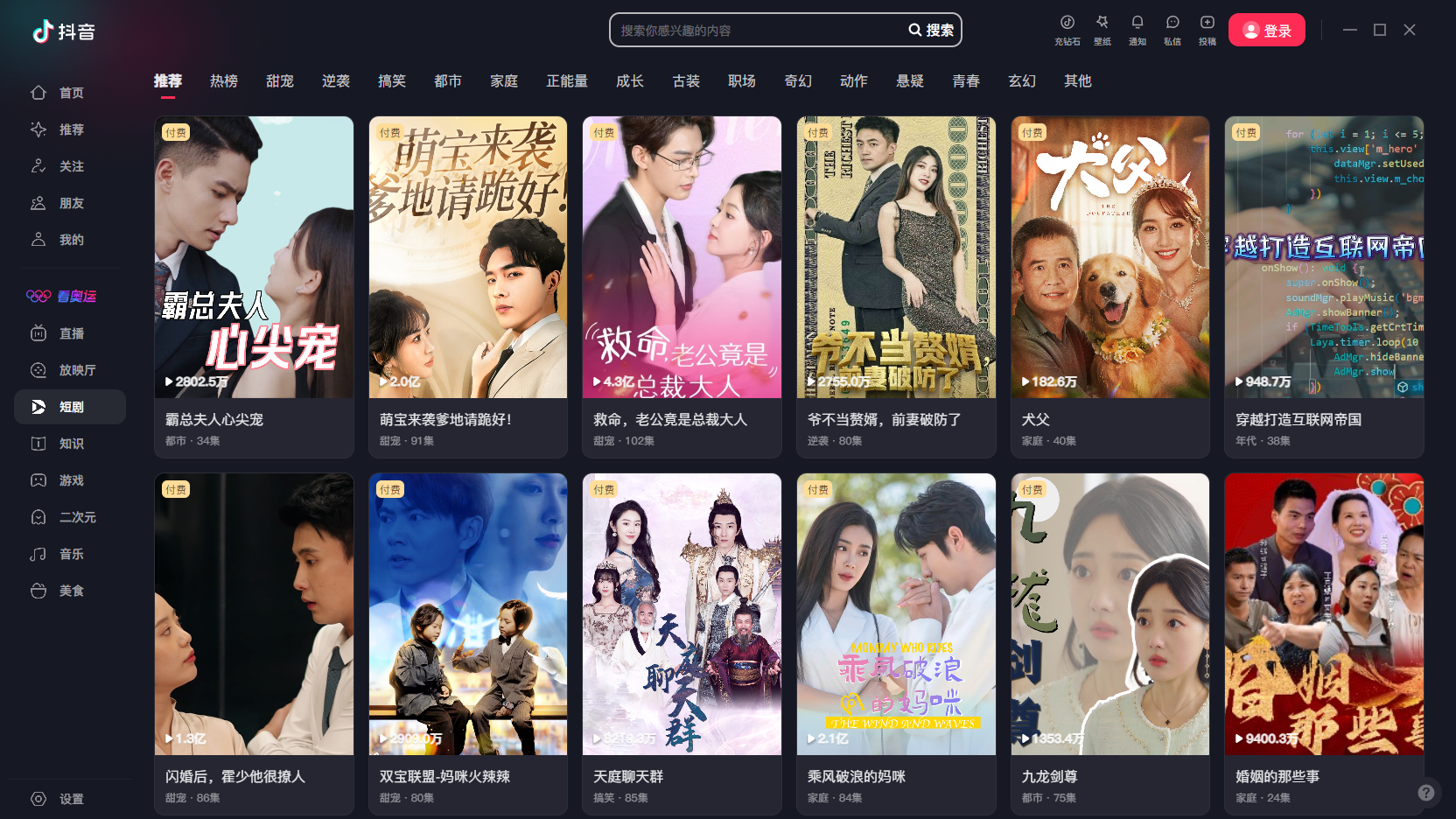Viewport: 1456px width, 819px height.
Task: Tap the red 登录 login button
Action: point(1266,31)
